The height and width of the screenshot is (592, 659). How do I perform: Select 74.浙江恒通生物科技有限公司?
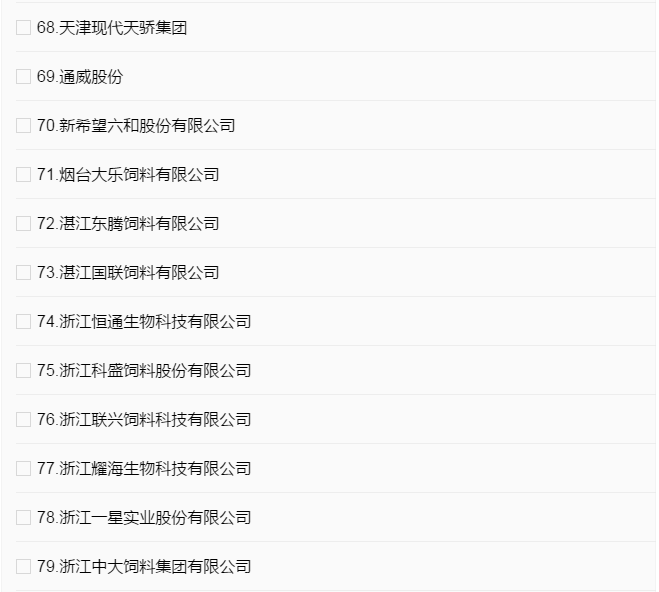click(23, 322)
